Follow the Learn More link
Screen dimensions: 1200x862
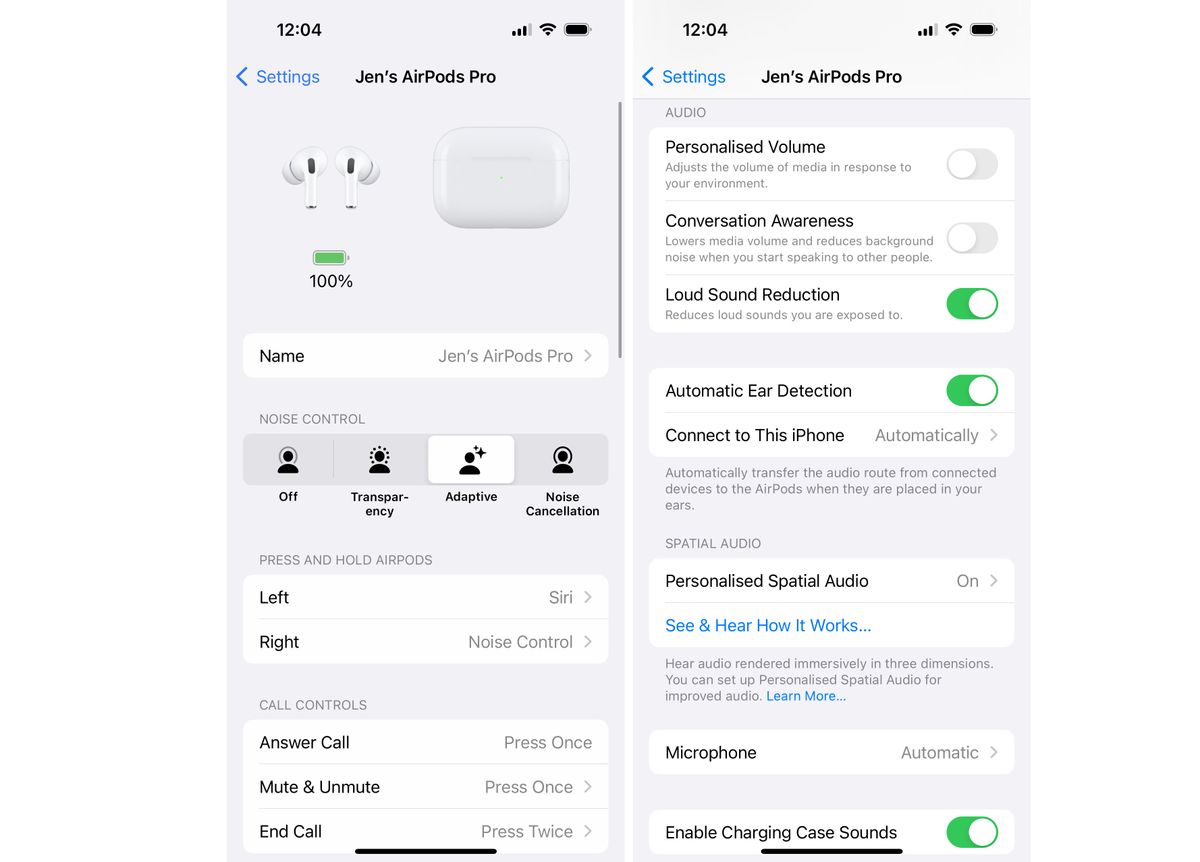tap(806, 696)
